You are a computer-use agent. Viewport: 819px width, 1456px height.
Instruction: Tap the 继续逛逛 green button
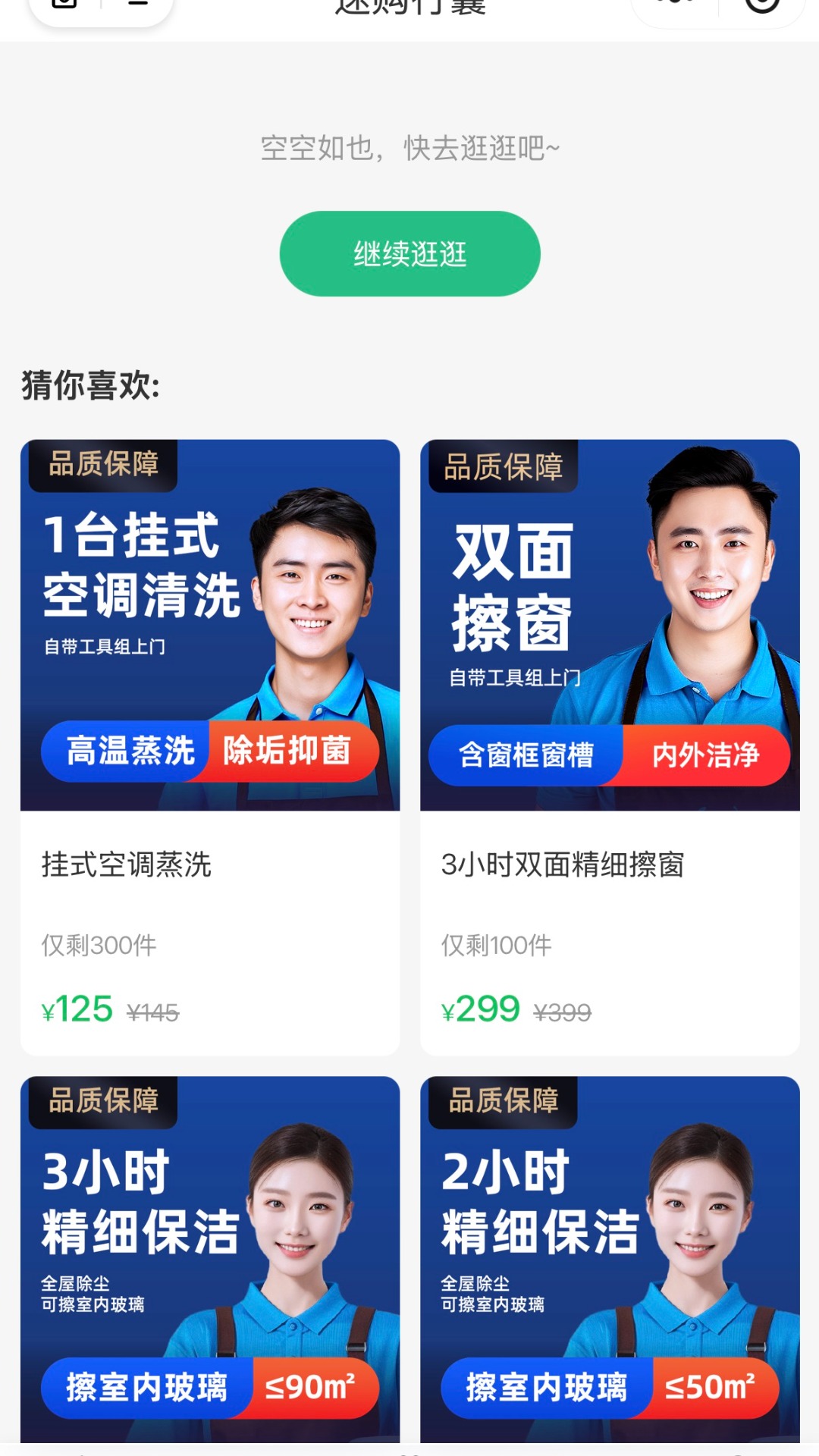coord(409,254)
